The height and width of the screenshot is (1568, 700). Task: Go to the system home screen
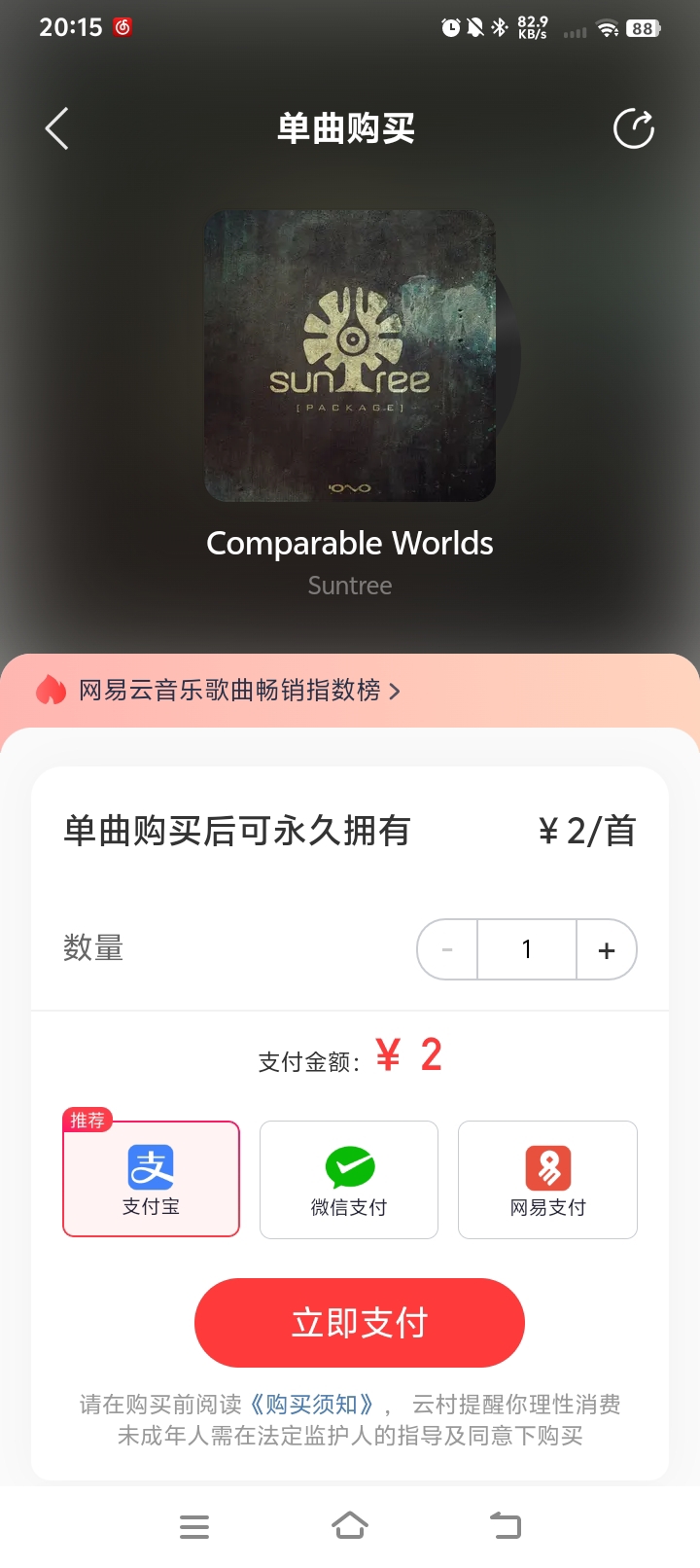tap(350, 1526)
